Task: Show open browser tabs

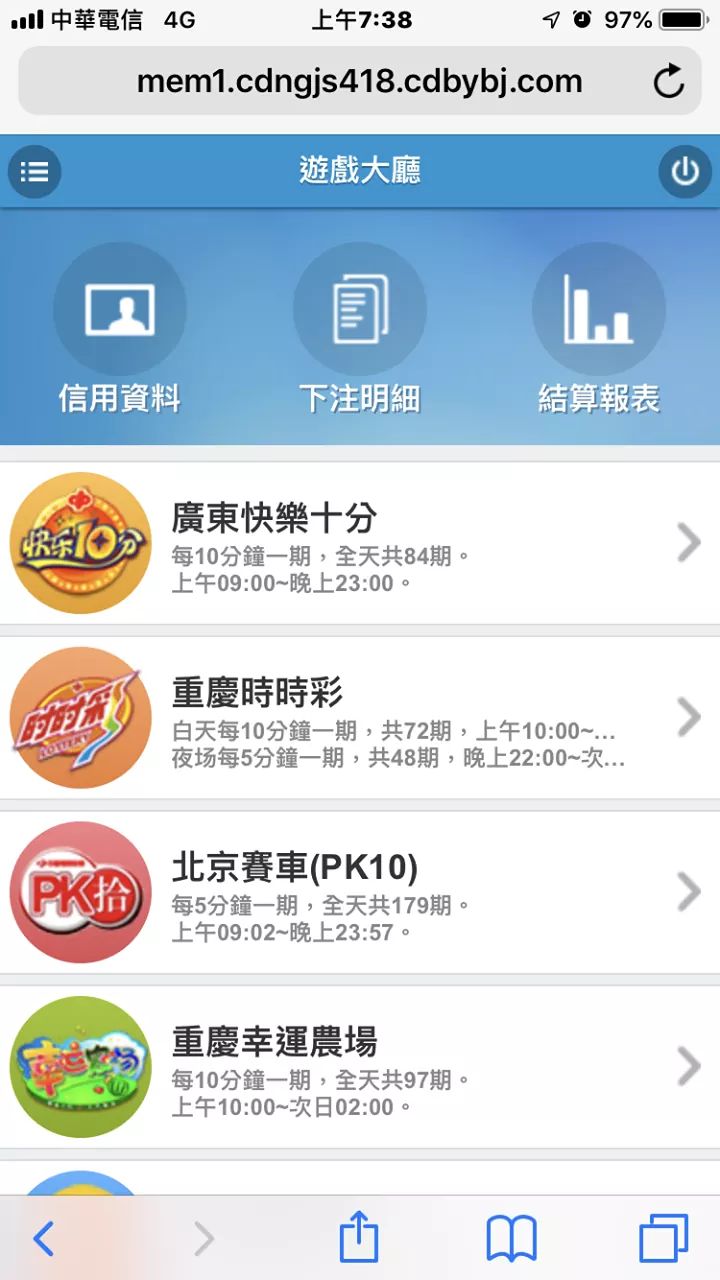Action: click(x=663, y=1240)
